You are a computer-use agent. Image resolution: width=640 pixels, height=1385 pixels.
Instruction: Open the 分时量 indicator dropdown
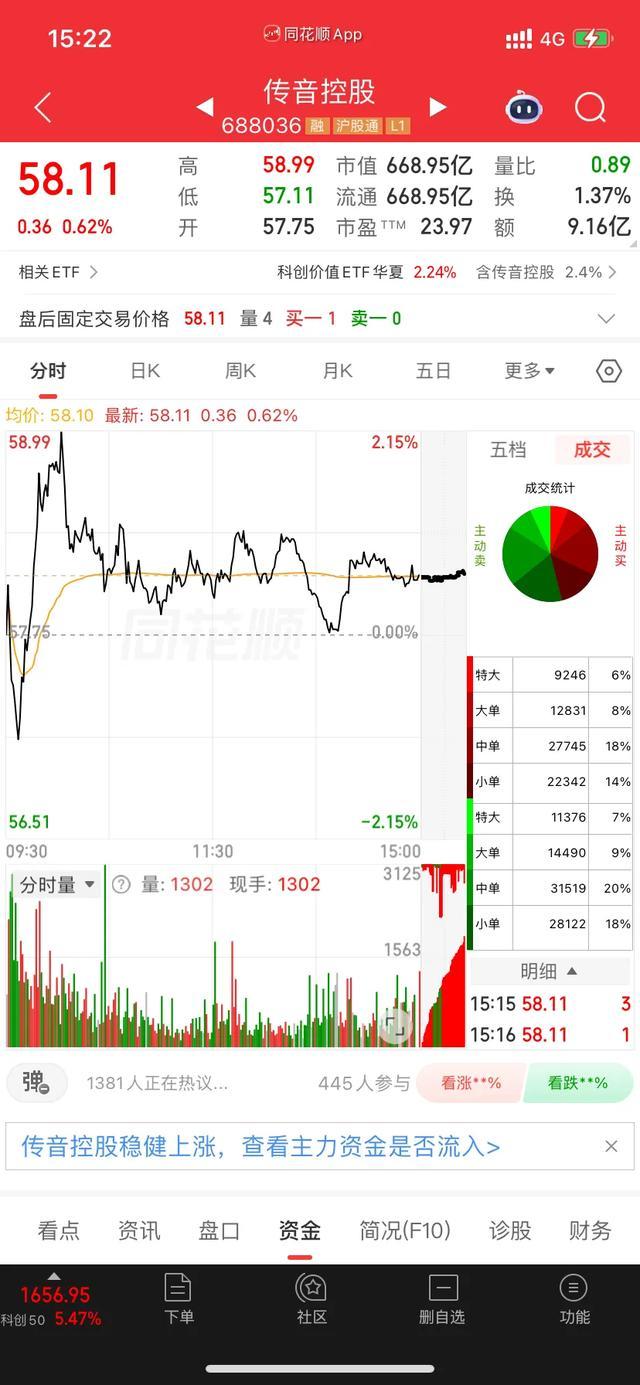click(58, 884)
